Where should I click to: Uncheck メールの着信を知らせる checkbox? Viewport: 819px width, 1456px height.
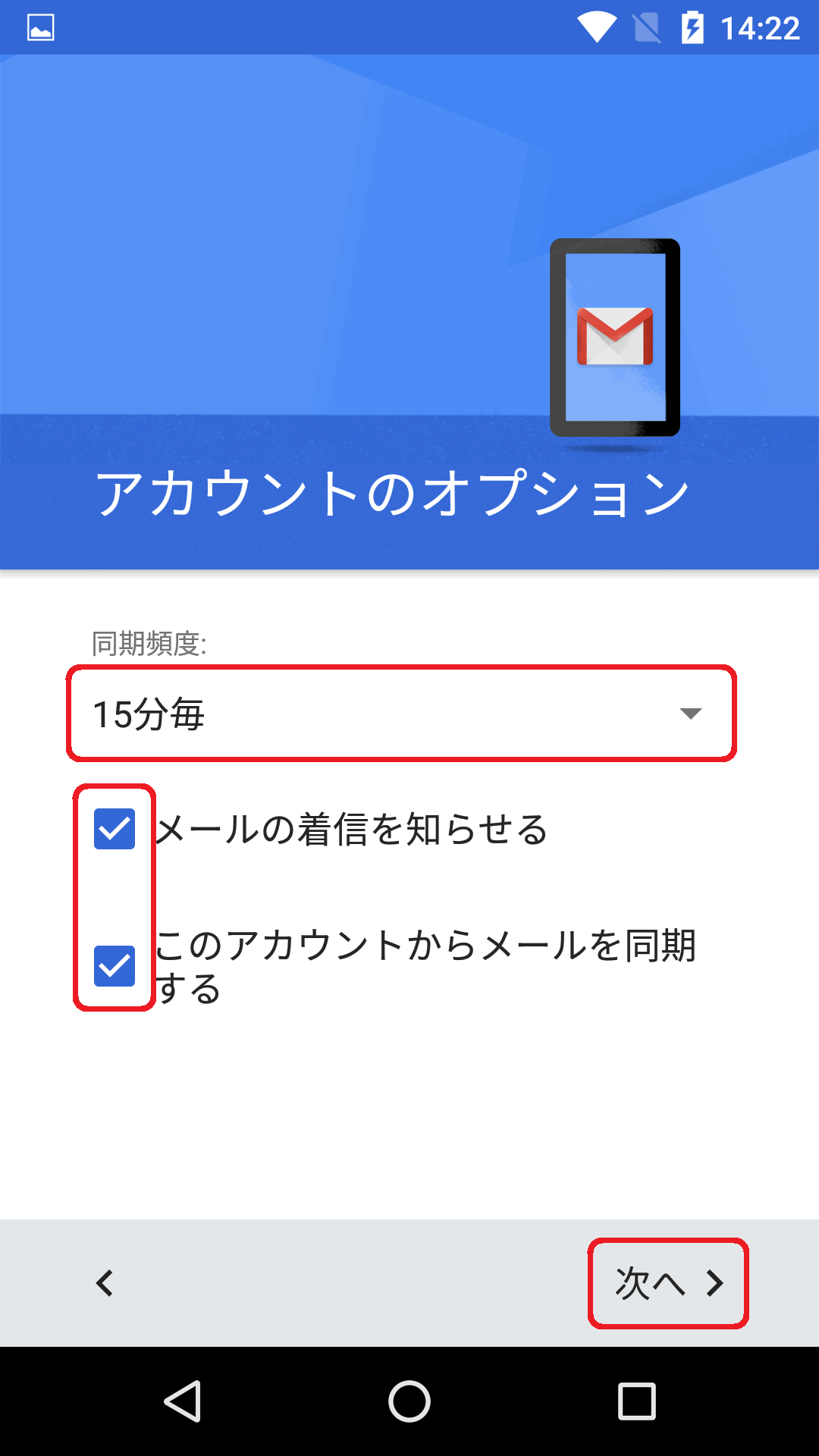point(115,828)
